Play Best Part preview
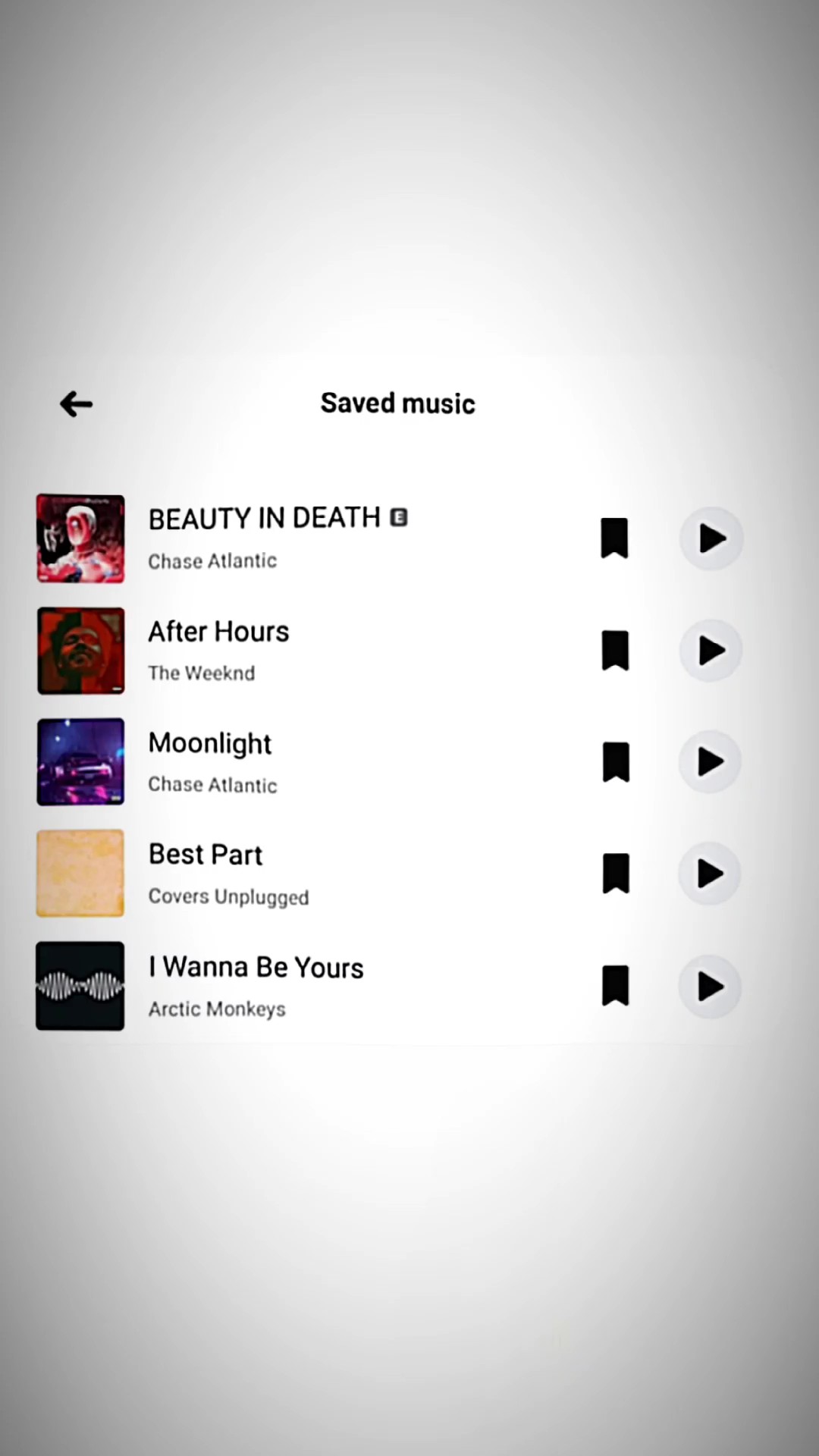The image size is (819, 1456). (710, 874)
